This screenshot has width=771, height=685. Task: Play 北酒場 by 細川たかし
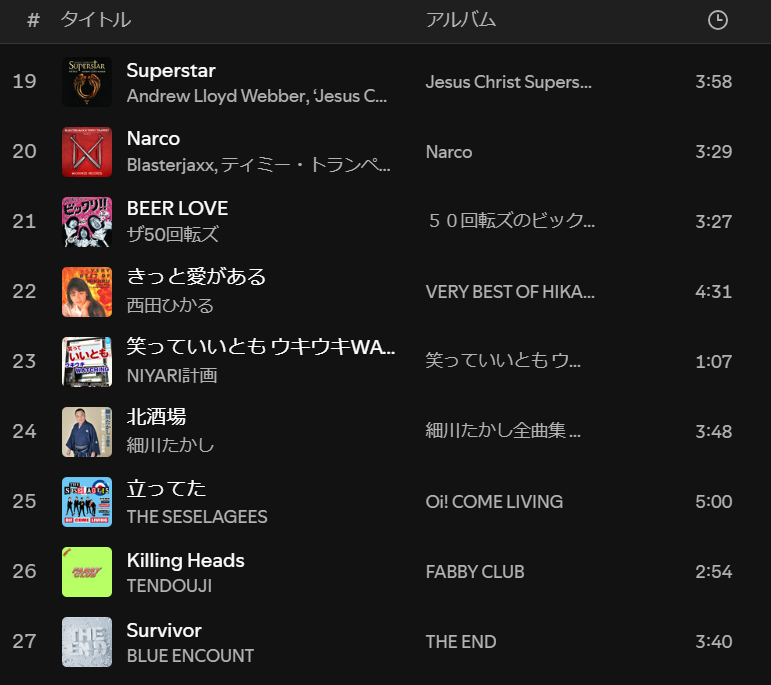[156, 418]
